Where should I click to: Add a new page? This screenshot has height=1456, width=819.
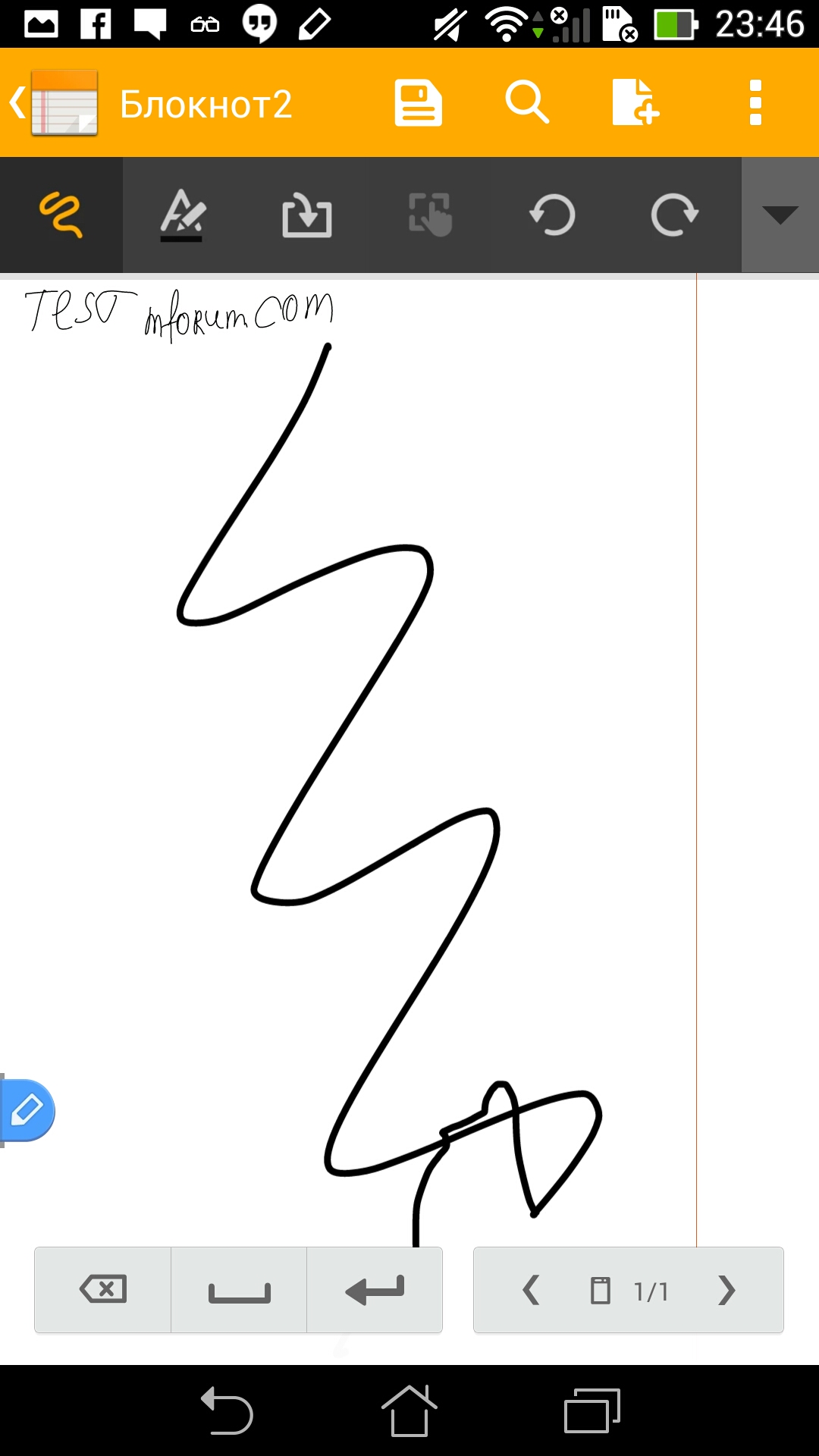pyautogui.click(x=635, y=102)
